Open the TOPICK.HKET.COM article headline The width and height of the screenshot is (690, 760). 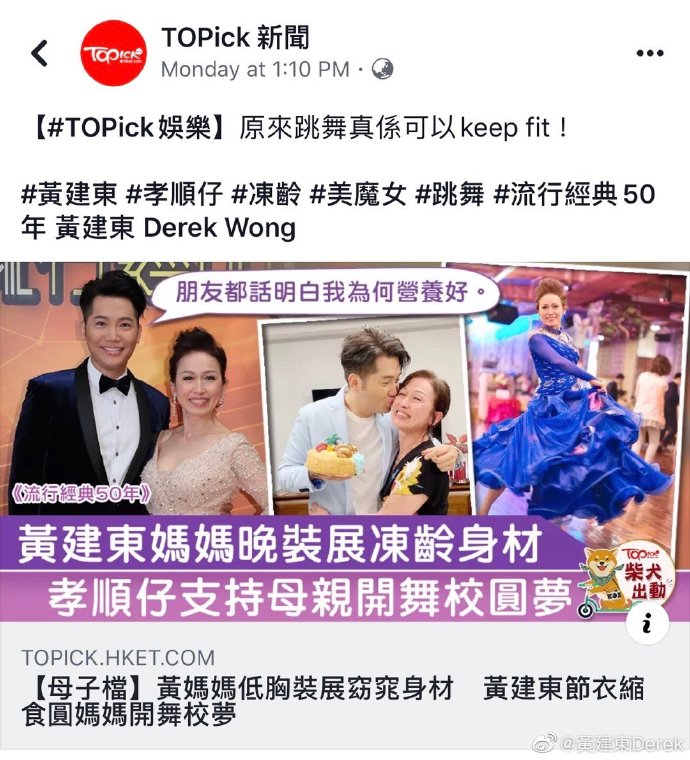point(333,702)
